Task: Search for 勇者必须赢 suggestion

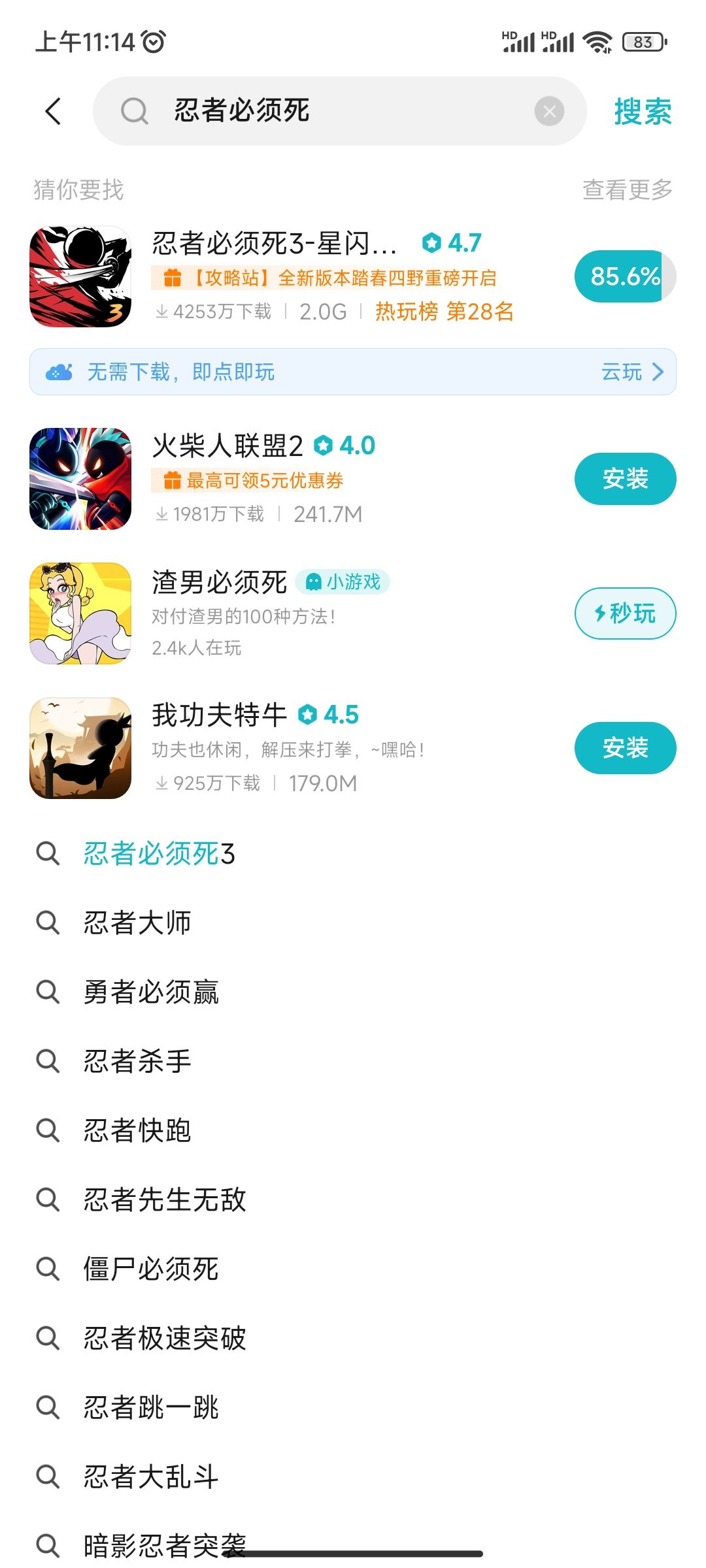Action: coord(151,992)
